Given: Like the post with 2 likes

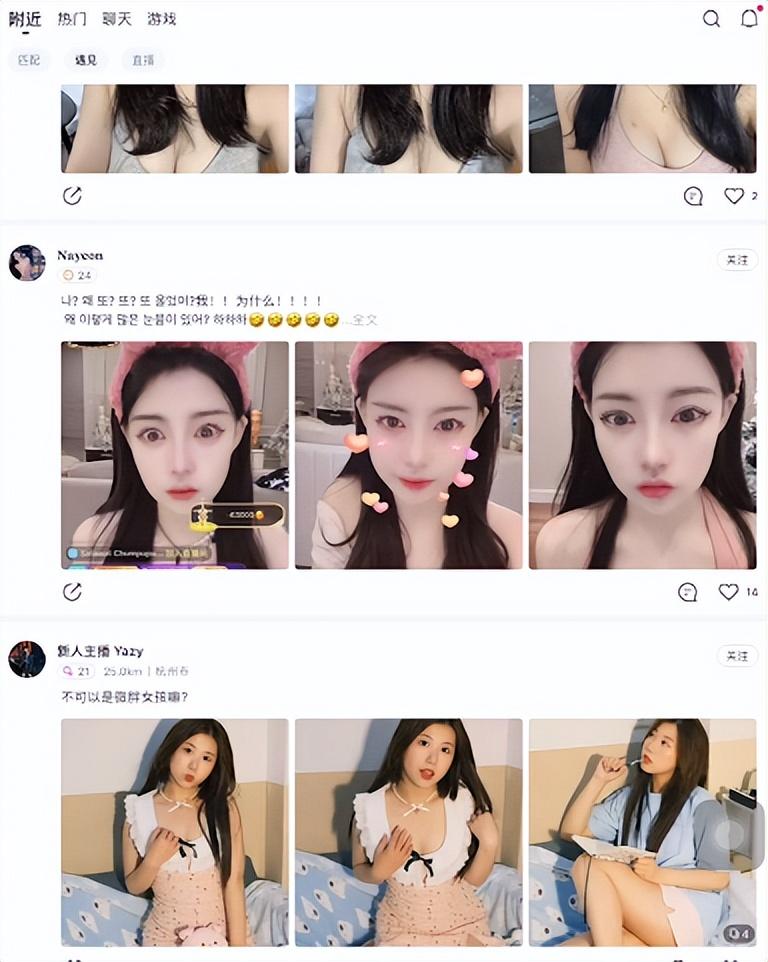Looking at the screenshot, I should pos(734,196).
